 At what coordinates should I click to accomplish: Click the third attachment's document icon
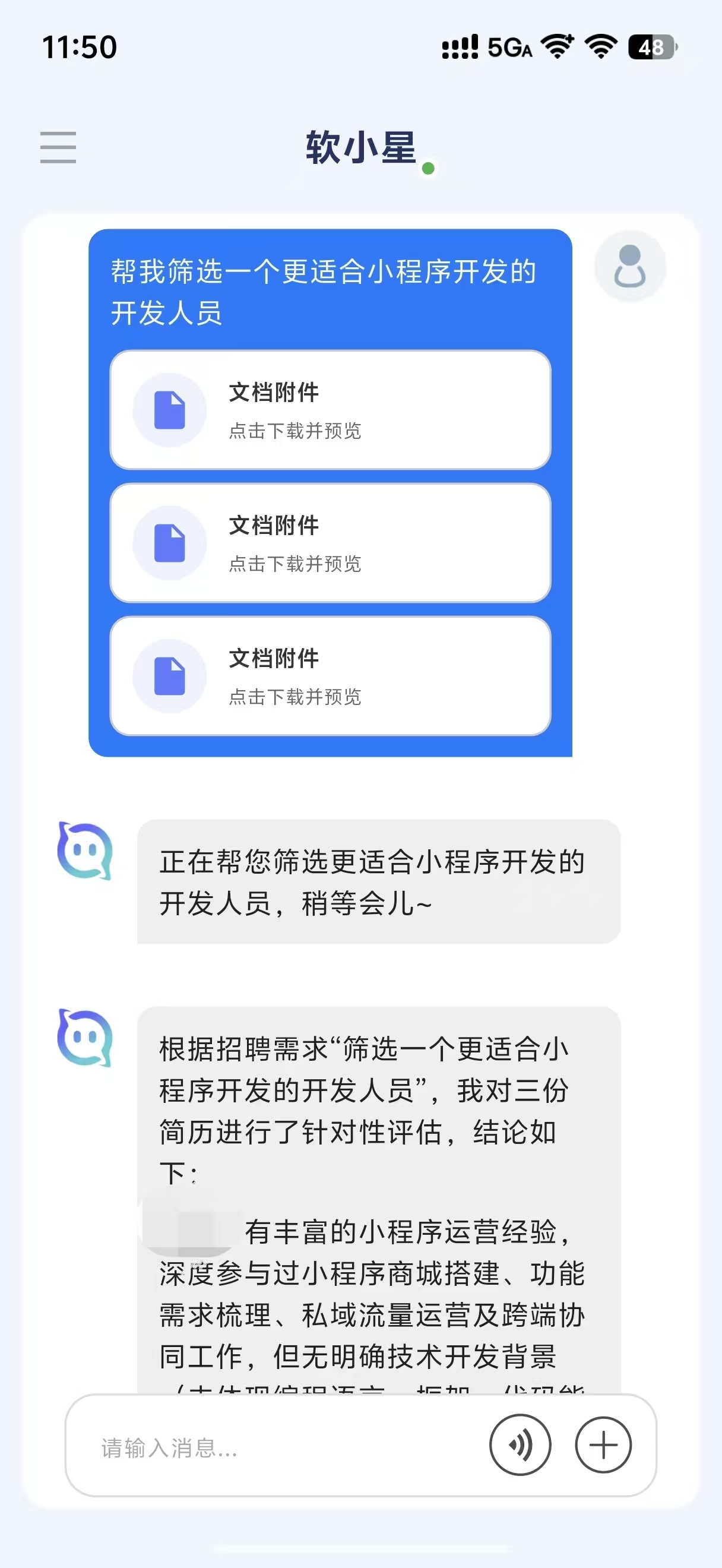[170, 676]
